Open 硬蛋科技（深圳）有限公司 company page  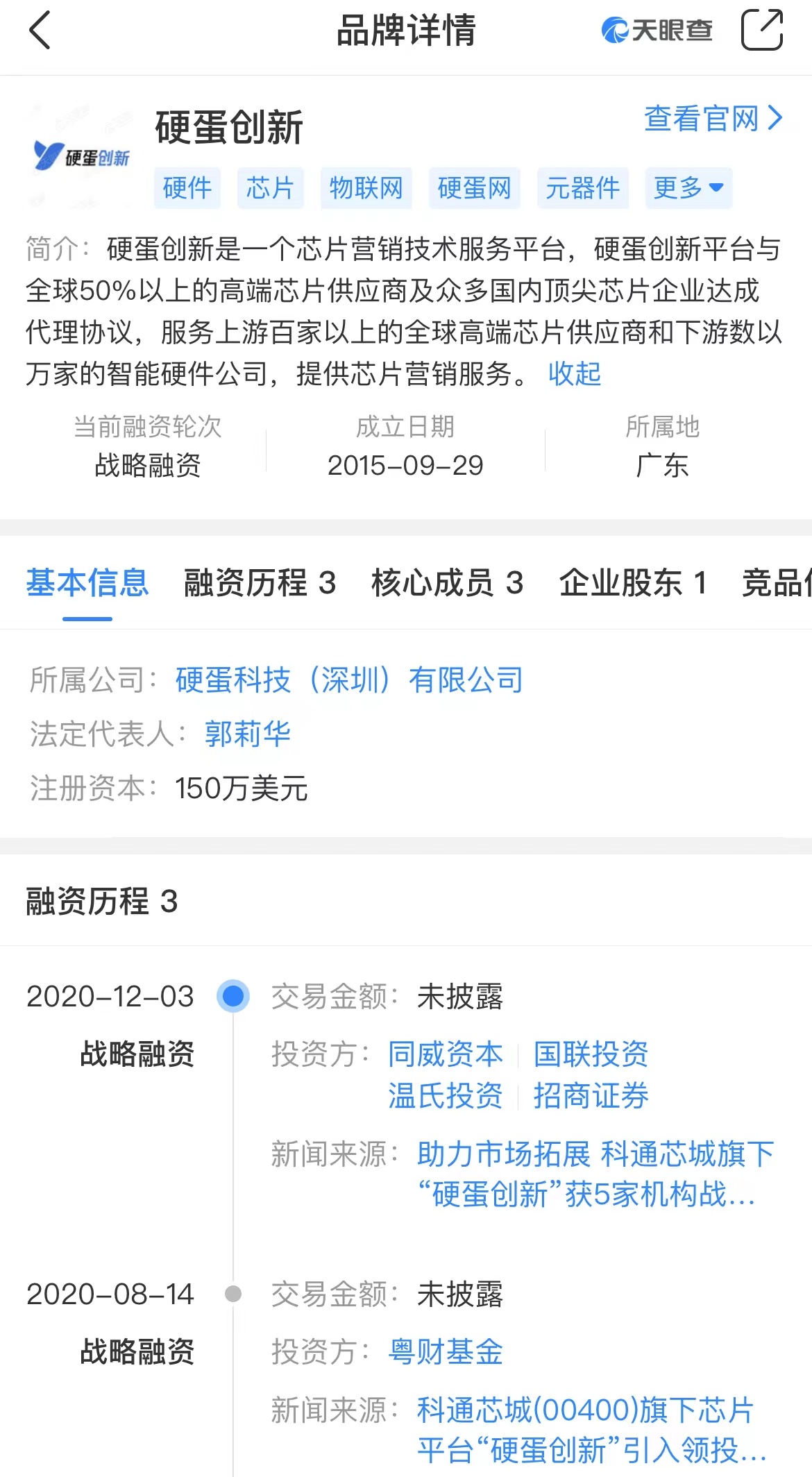click(349, 680)
